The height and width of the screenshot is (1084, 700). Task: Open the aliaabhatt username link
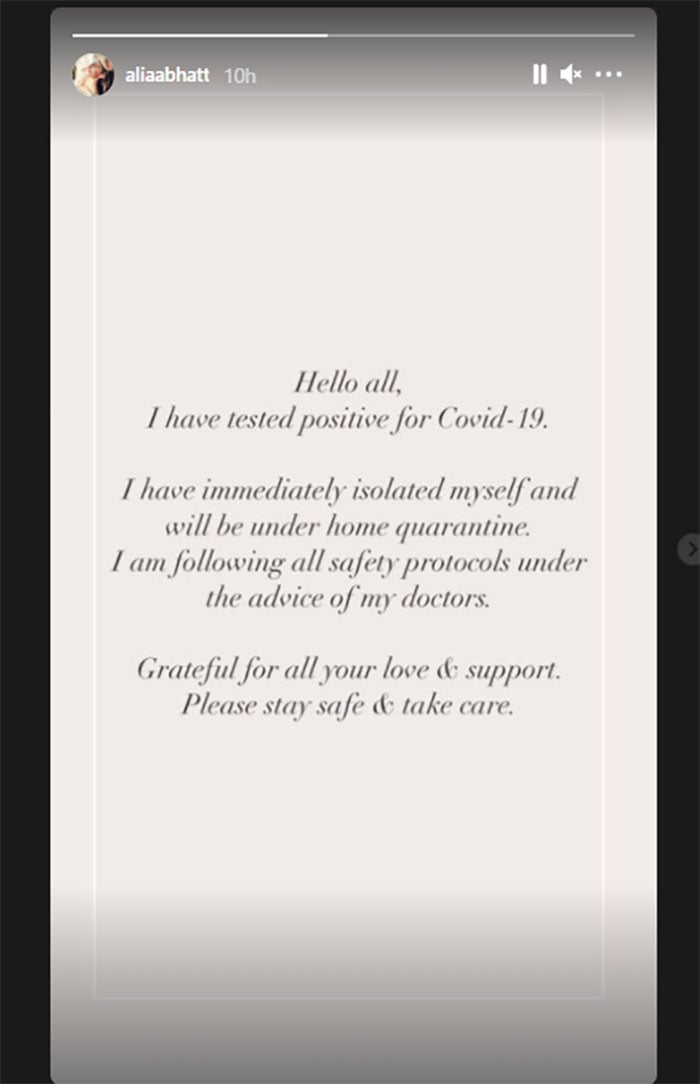coord(167,75)
